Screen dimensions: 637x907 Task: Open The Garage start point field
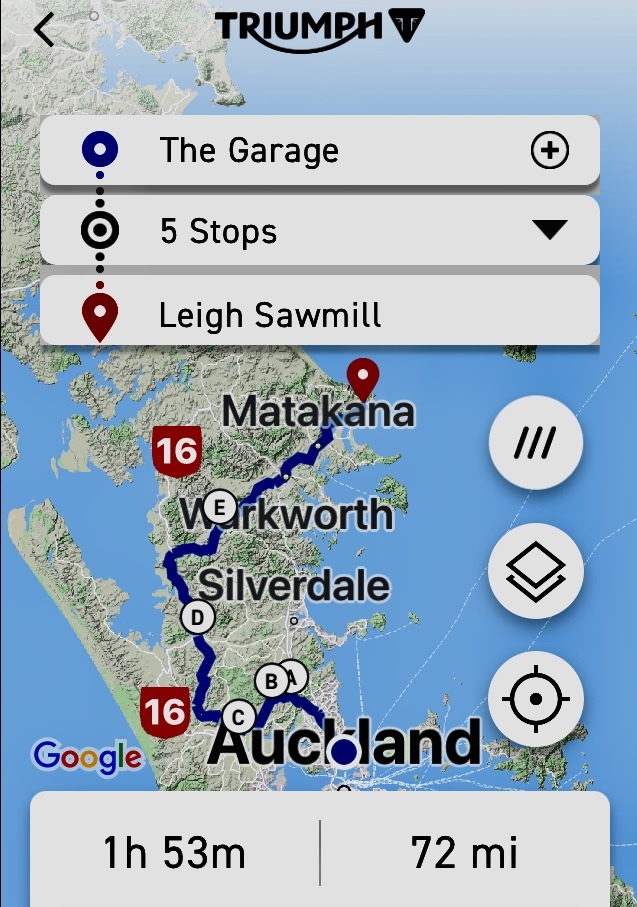pyautogui.click(x=300, y=151)
